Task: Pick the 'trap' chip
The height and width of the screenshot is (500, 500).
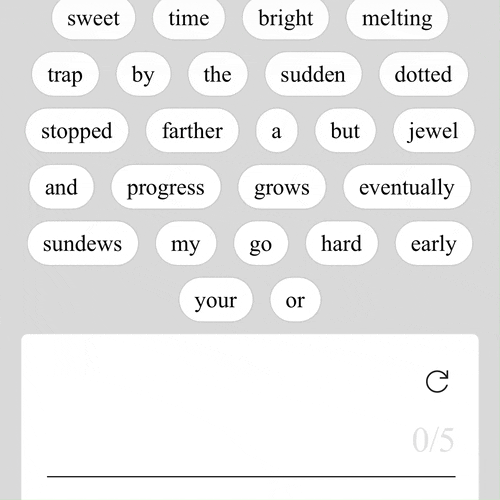Action: click(x=65, y=74)
